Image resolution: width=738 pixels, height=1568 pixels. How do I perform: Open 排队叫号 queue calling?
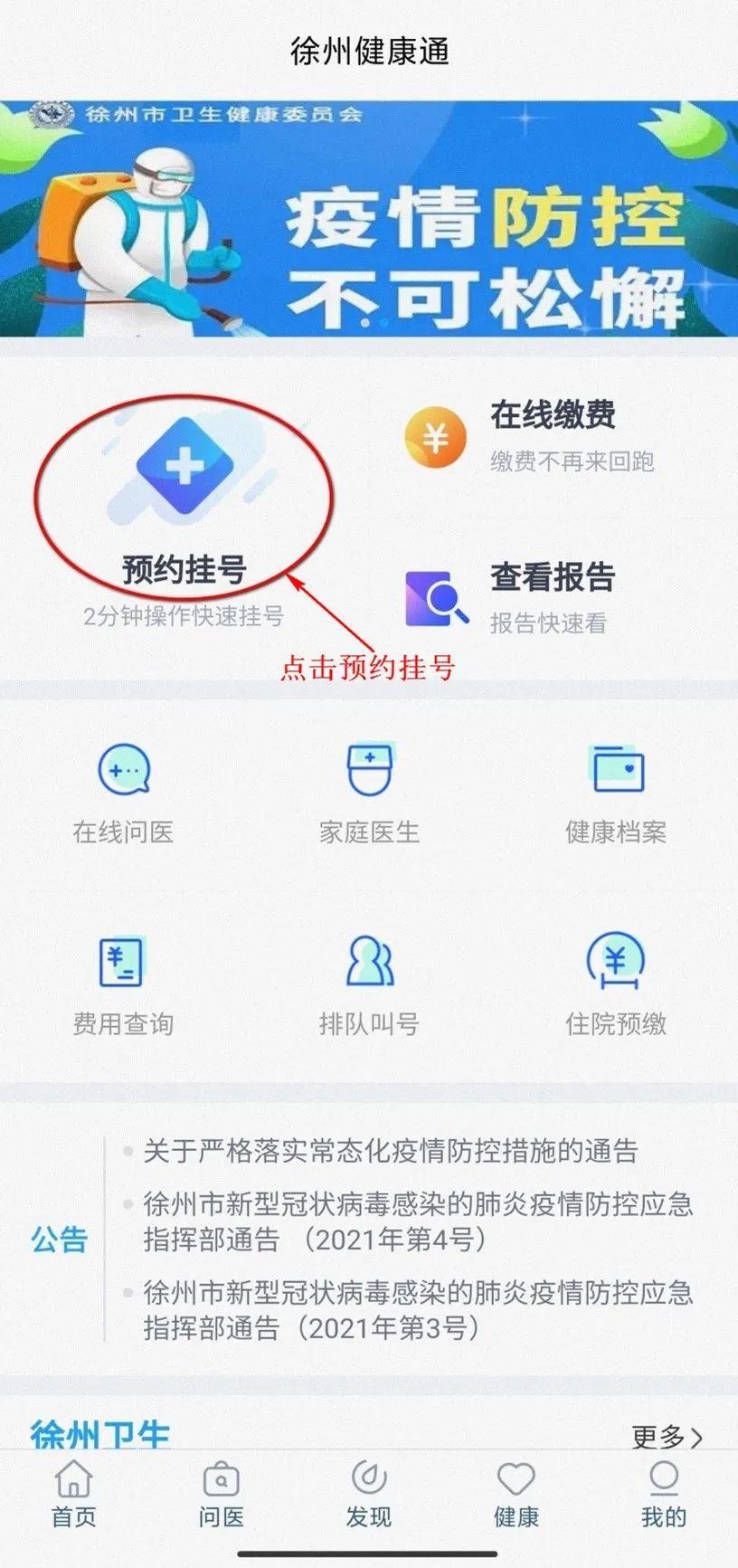point(369,985)
